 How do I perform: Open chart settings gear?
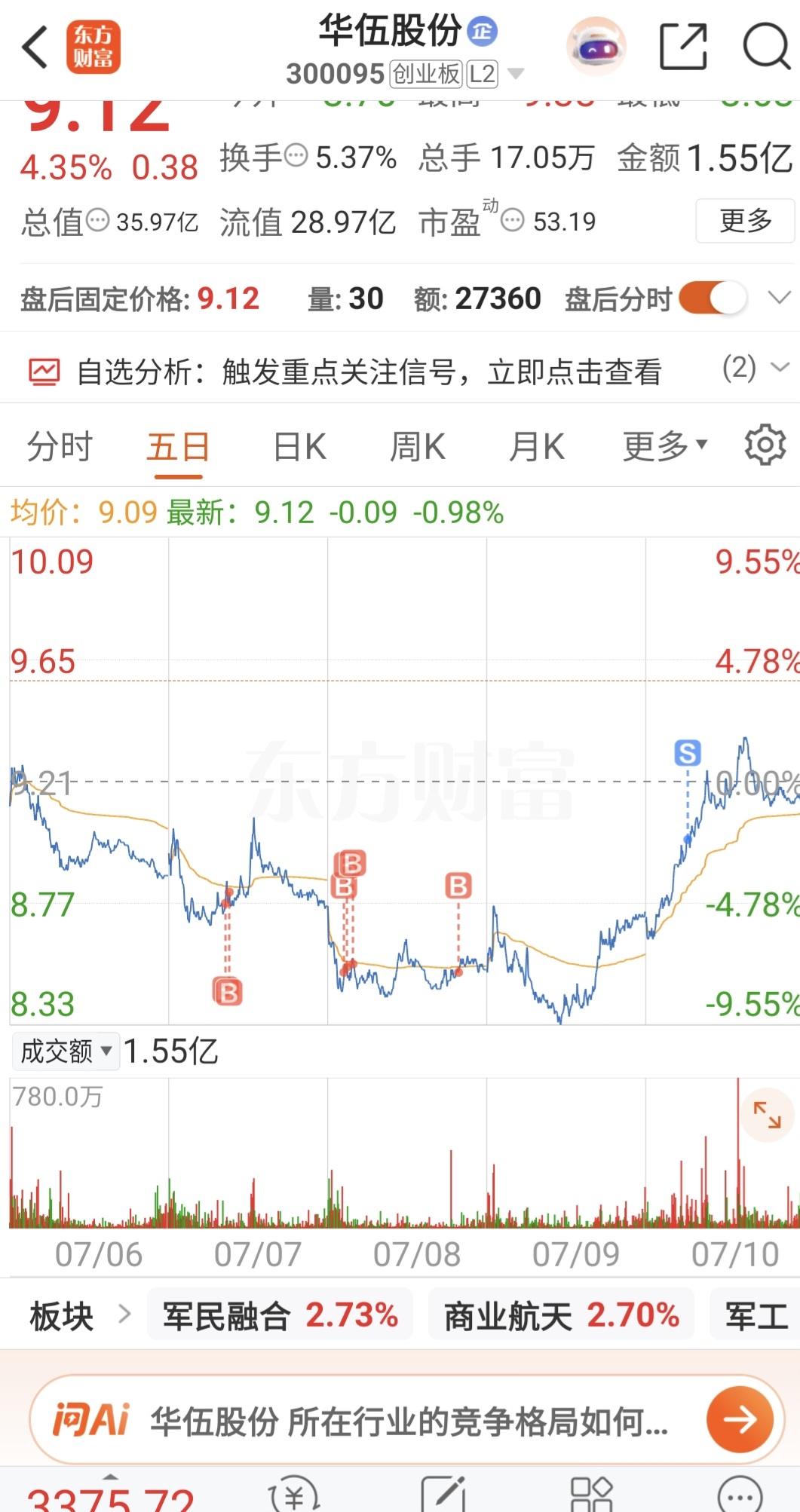pos(765,445)
